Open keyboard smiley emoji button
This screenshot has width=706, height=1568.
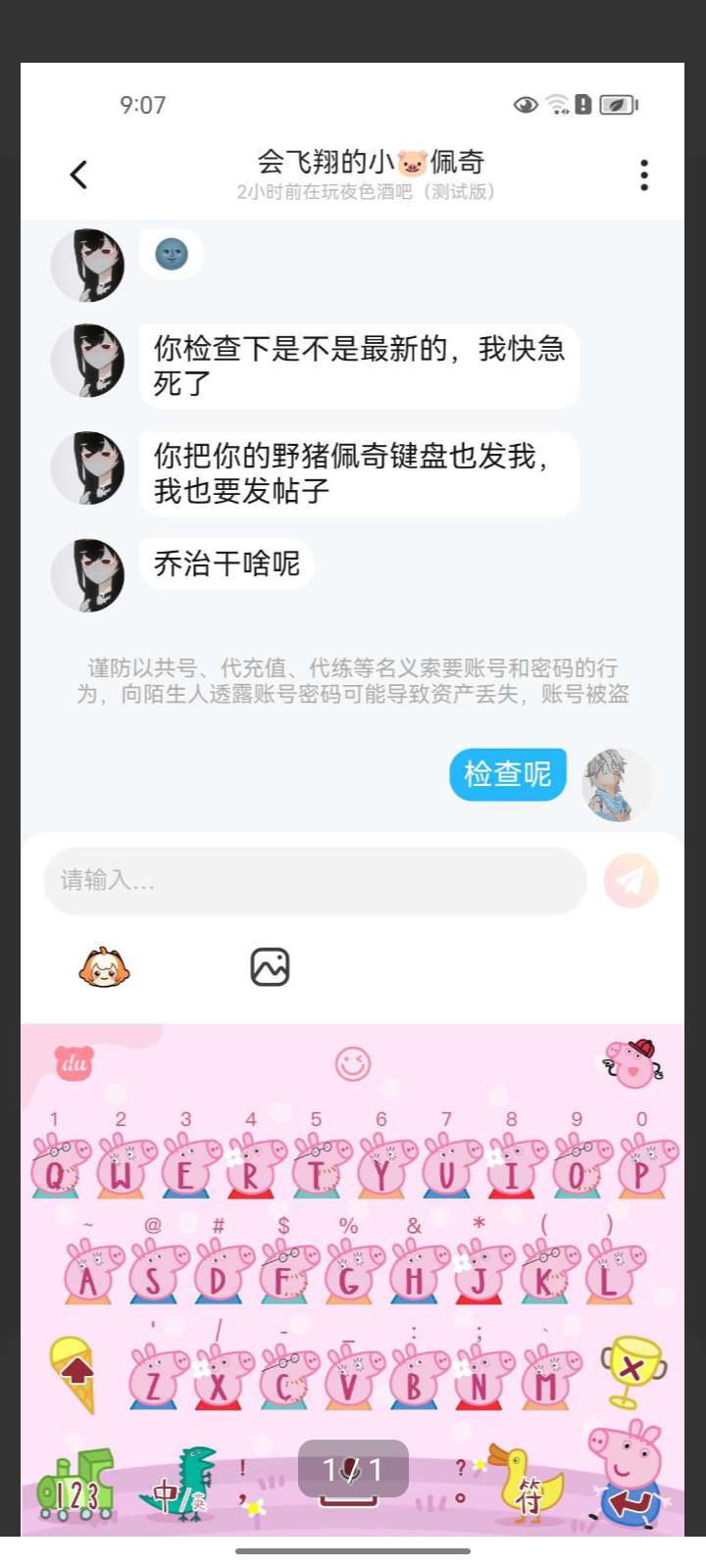coord(353,1063)
